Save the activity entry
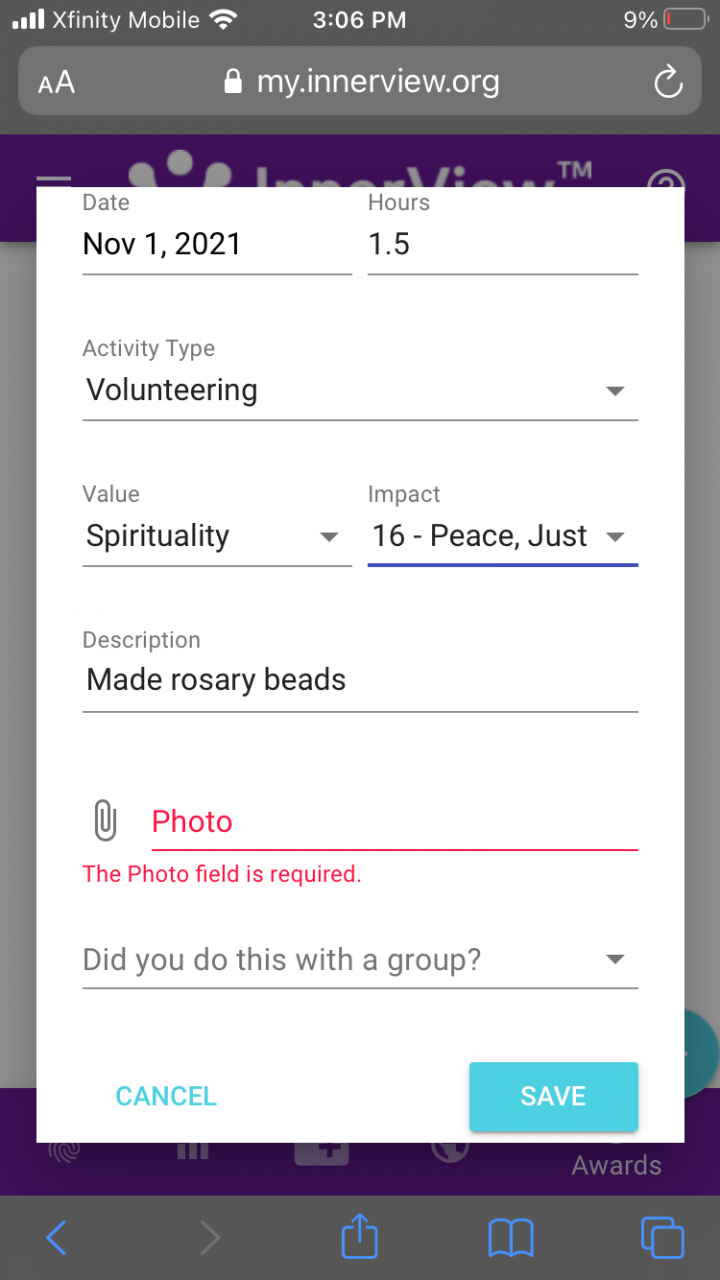 click(x=553, y=1096)
